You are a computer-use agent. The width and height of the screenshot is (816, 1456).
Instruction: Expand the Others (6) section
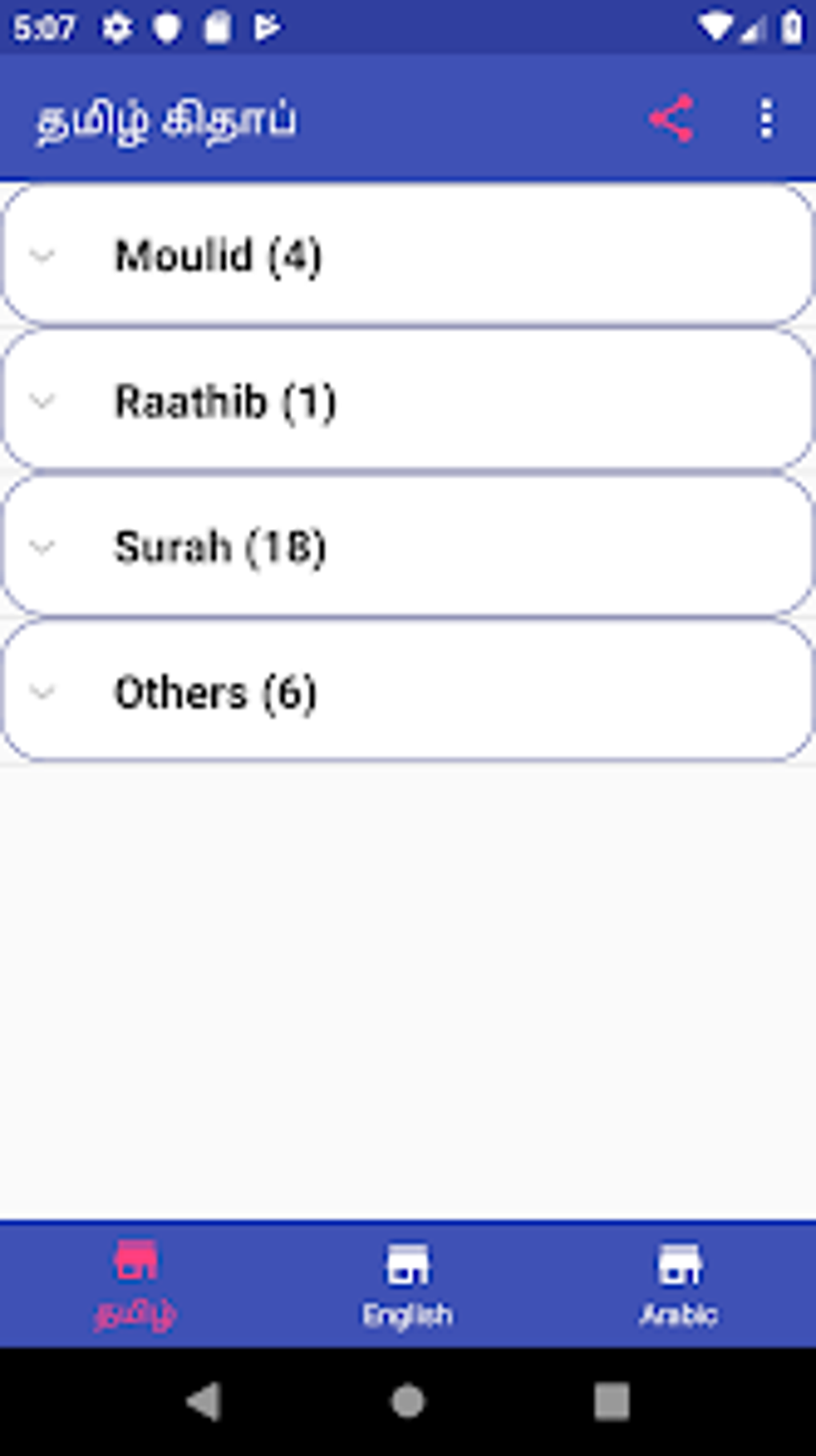pyautogui.click(x=408, y=692)
